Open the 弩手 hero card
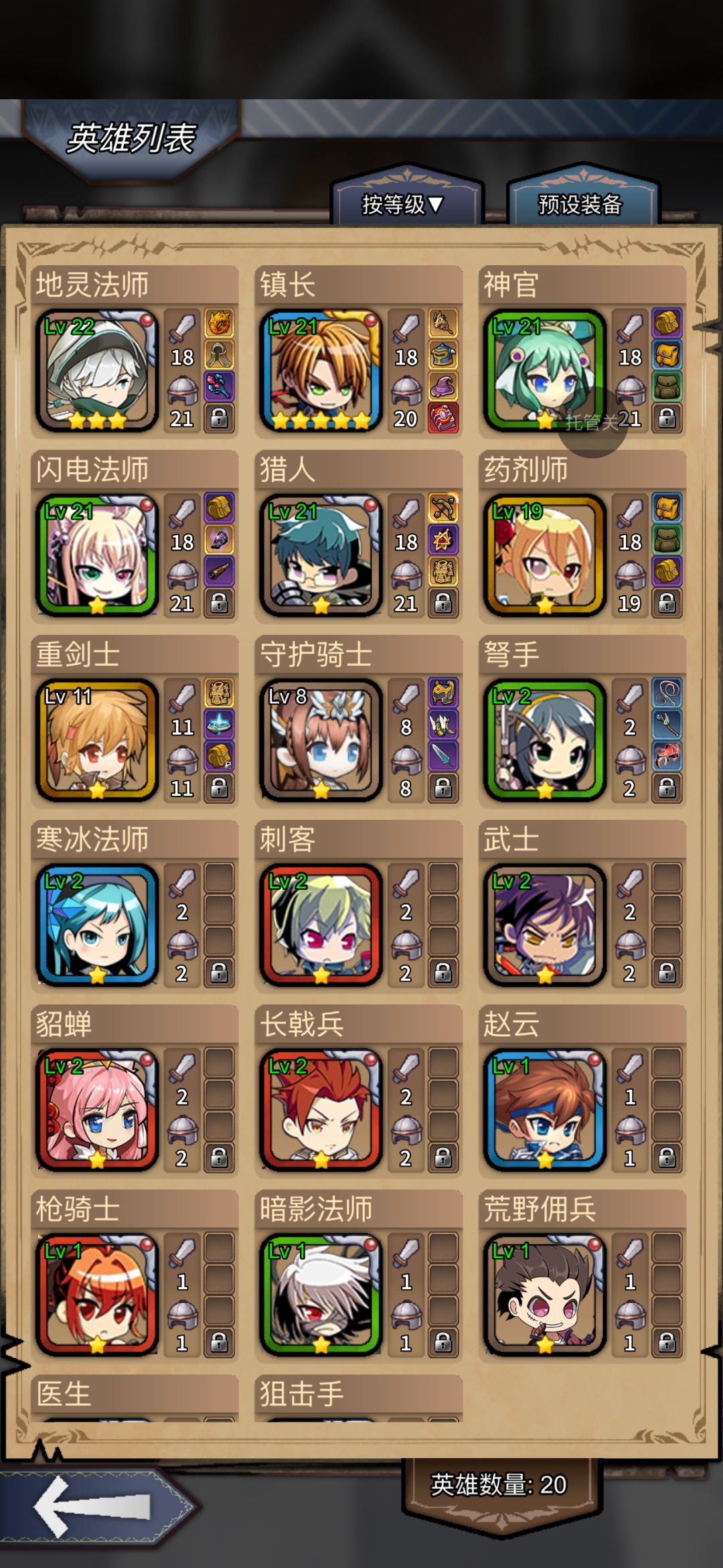Image resolution: width=723 pixels, height=1568 pixels. pos(582,722)
